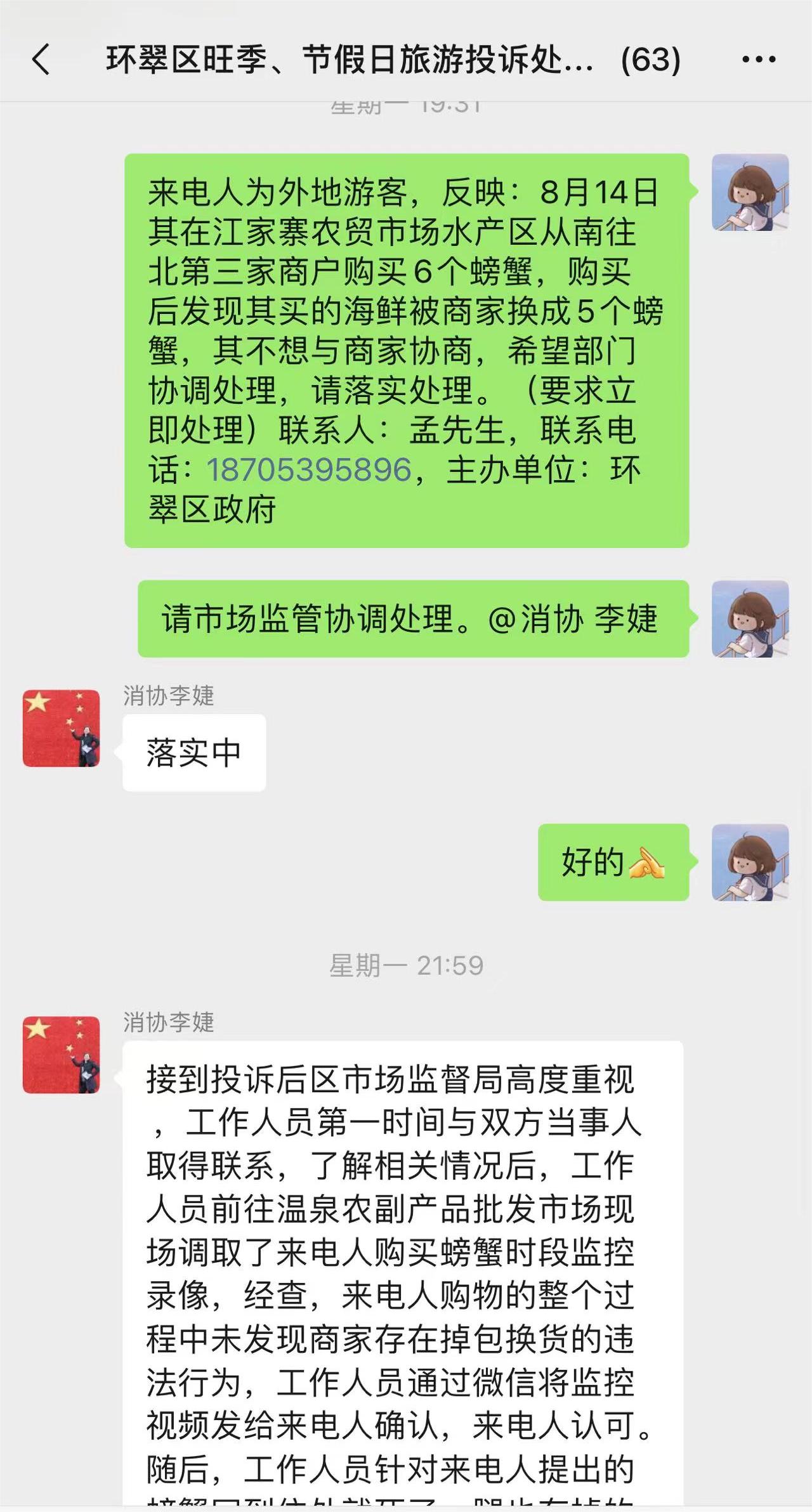Open sender's avatar beside 好的 message

coord(750,862)
